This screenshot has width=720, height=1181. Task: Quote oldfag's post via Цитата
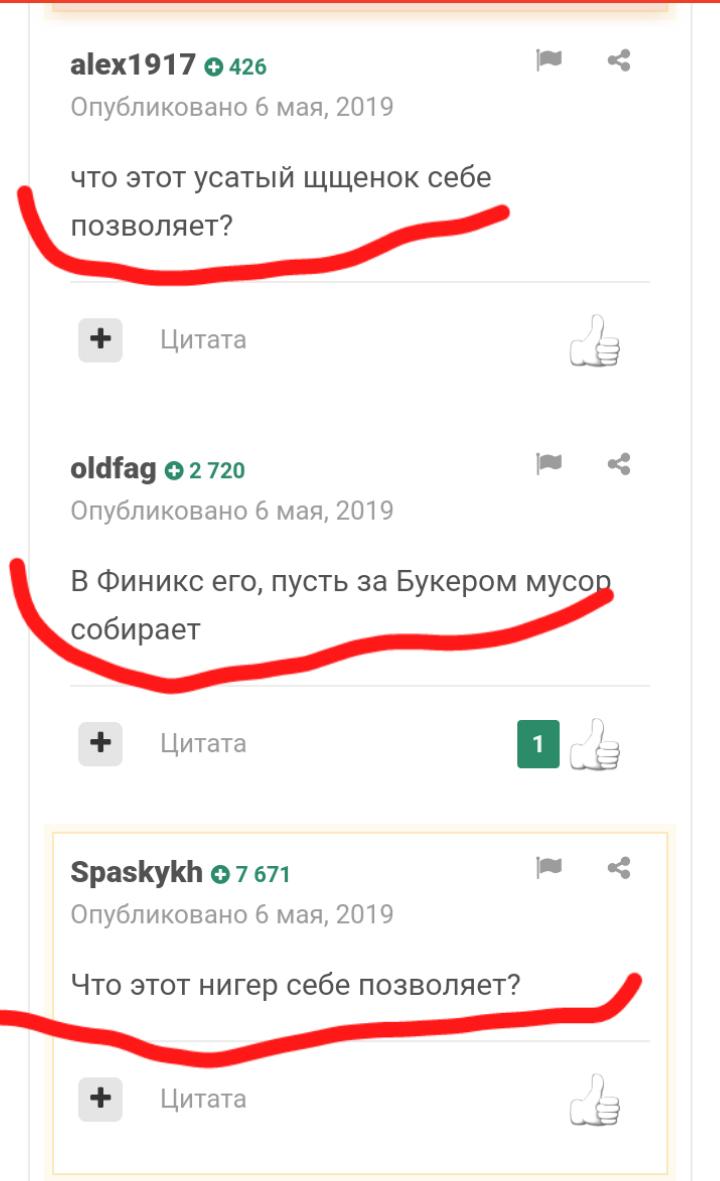tap(203, 743)
